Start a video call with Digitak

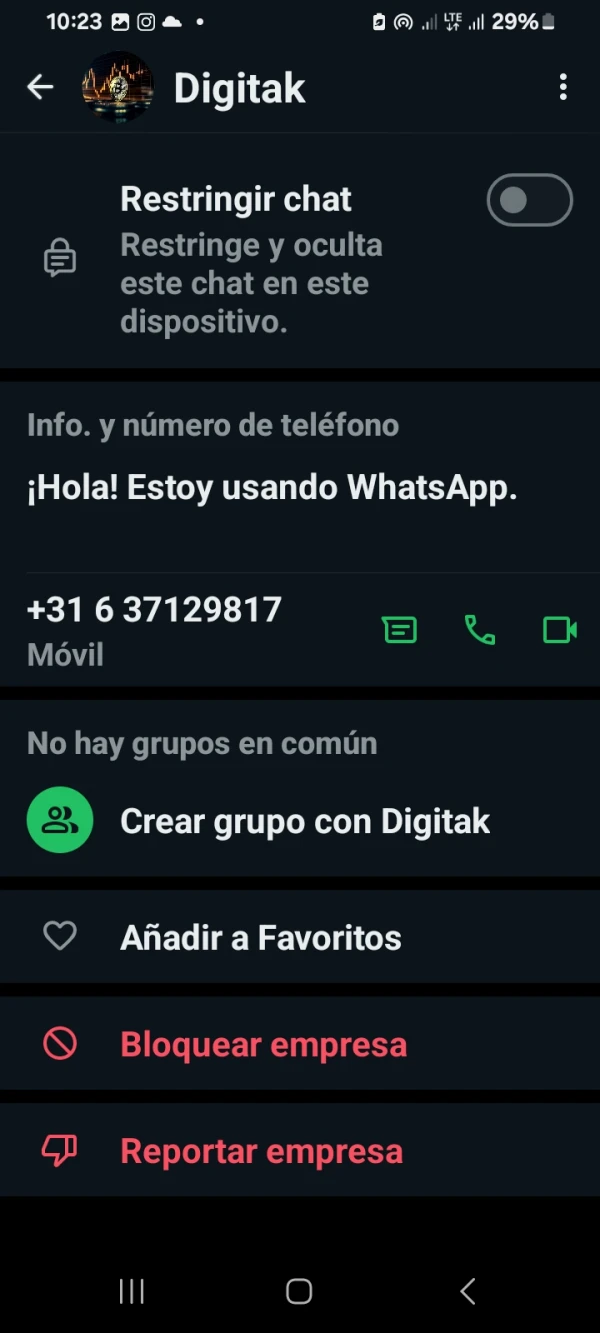(x=560, y=630)
